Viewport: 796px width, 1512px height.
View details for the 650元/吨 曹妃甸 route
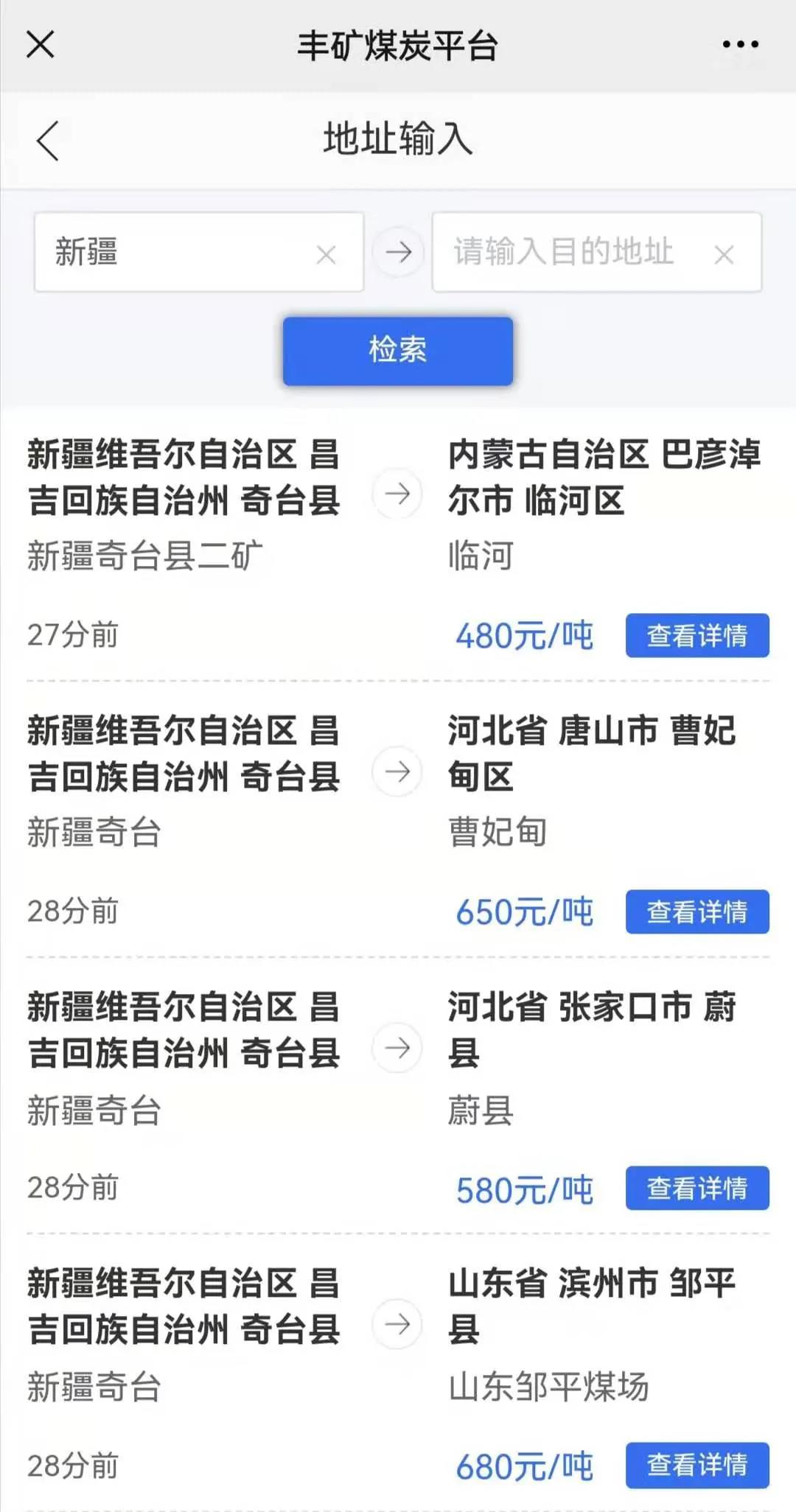tap(696, 911)
